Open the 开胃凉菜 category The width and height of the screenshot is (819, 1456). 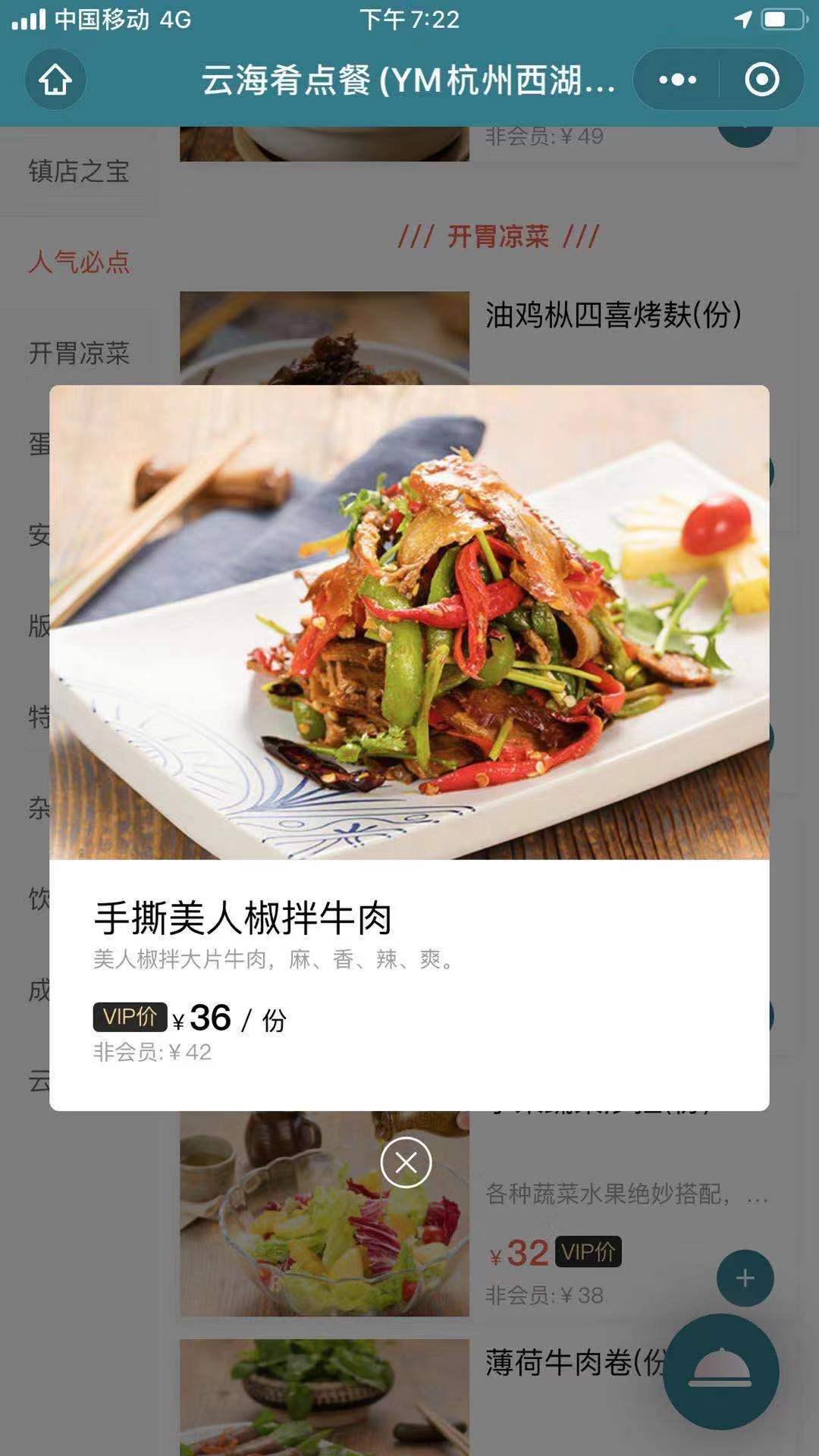coord(79,353)
